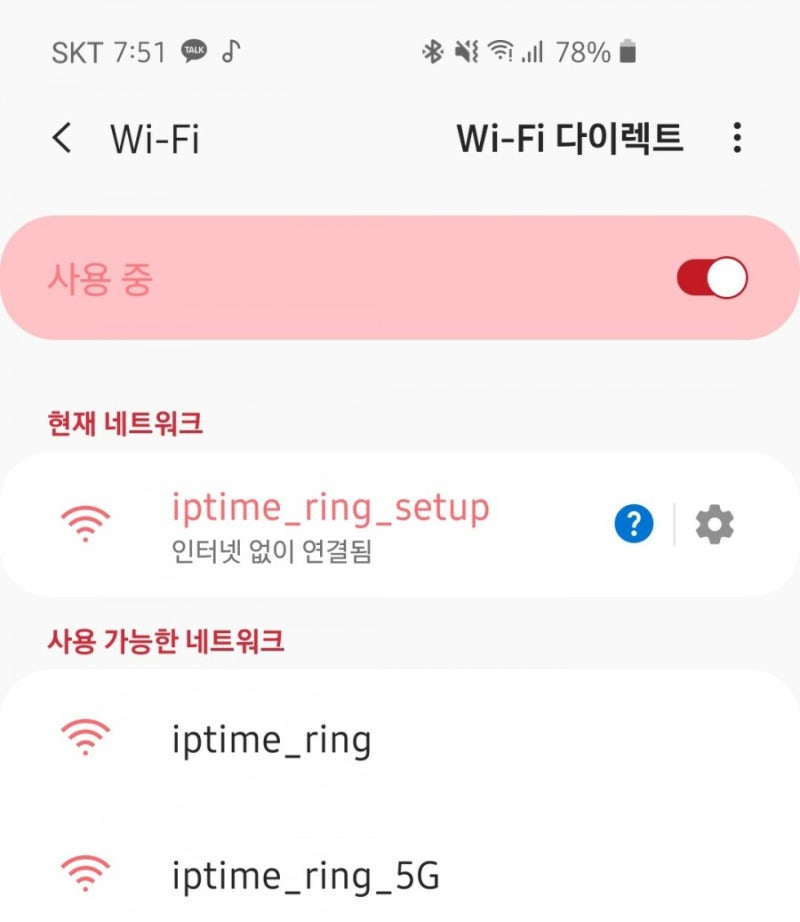The width and height of the screenshot is (800, 922).
Task: Tap the connected network iptime_ring_setup
Action: click(330, 507)
